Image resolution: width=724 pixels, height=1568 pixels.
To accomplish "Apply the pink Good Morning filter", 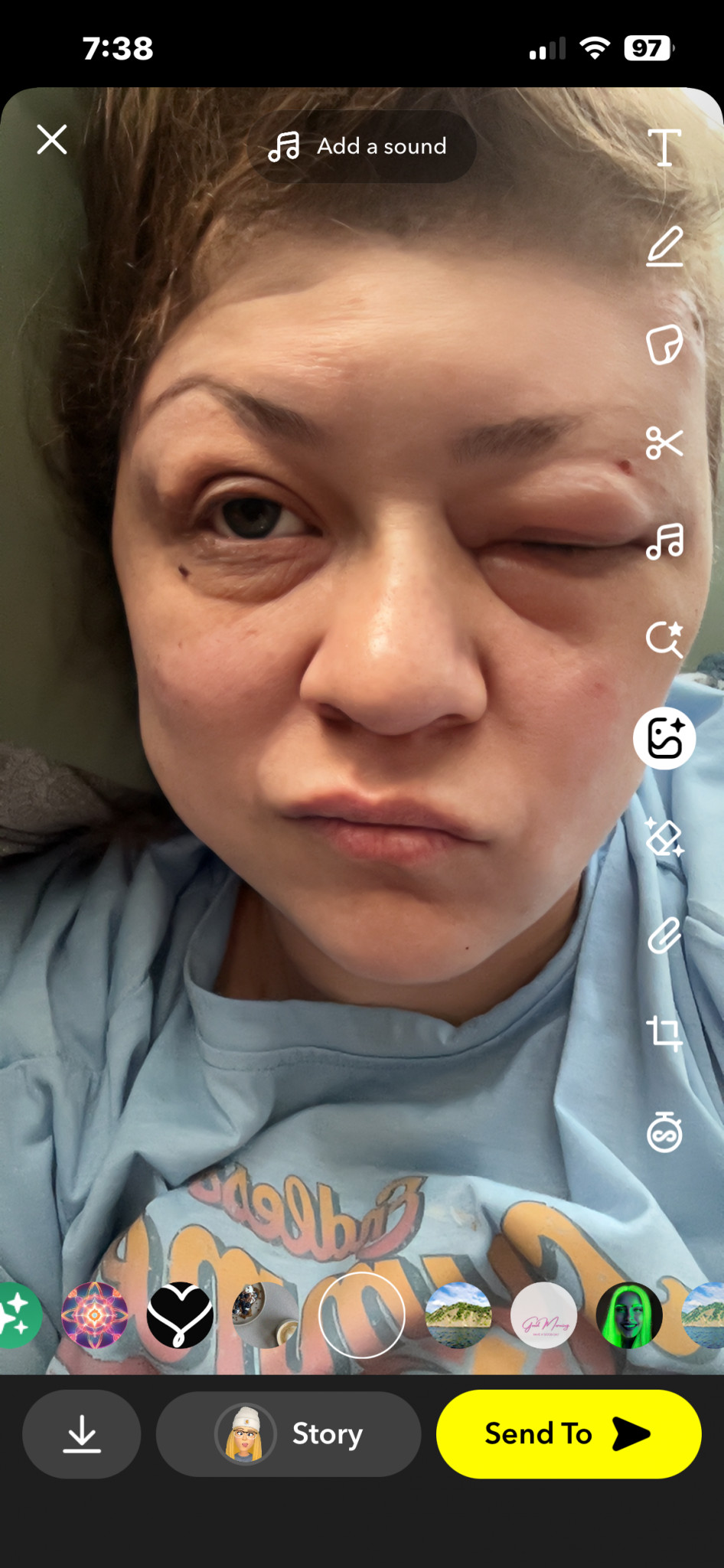I will click(x=543, y=1315).
